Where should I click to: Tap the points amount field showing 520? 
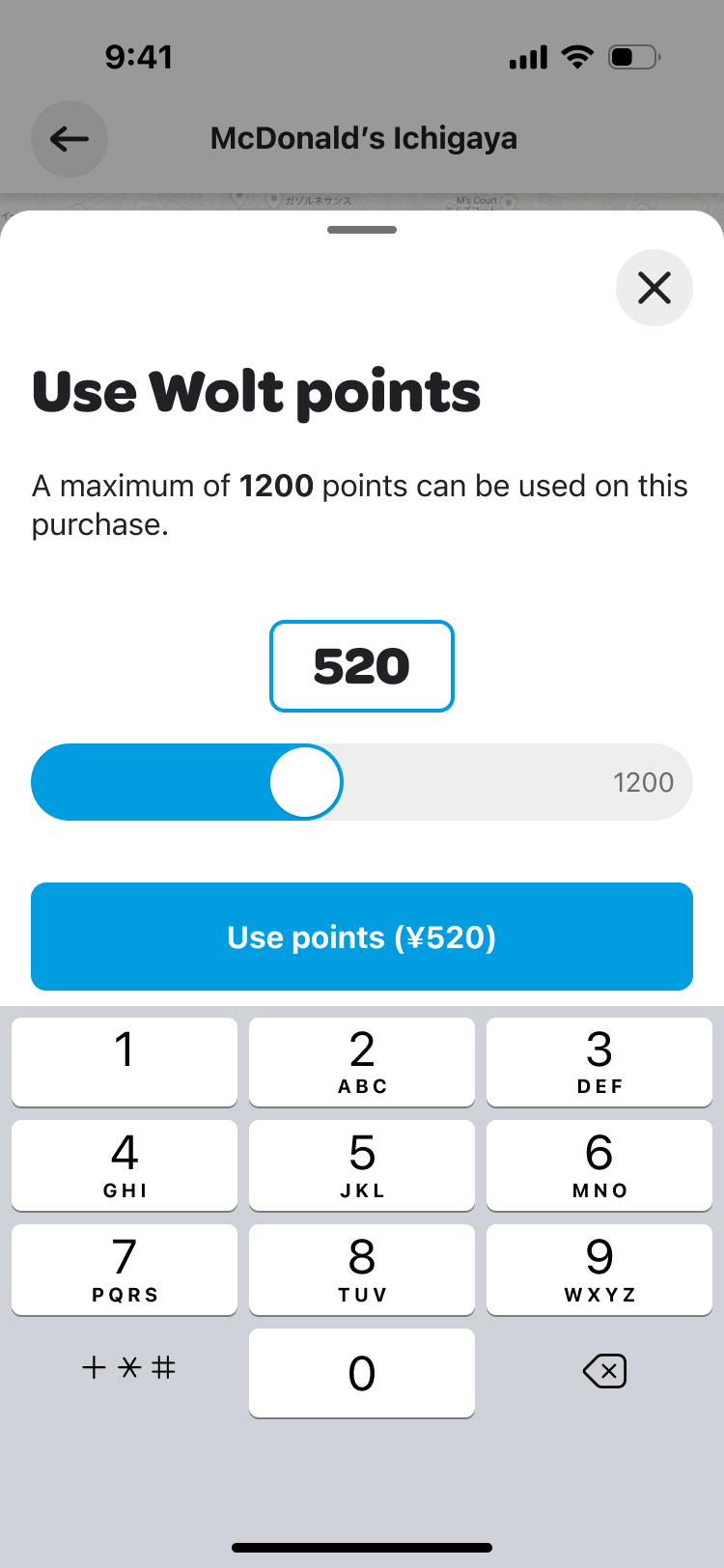(x=361, y=666)
